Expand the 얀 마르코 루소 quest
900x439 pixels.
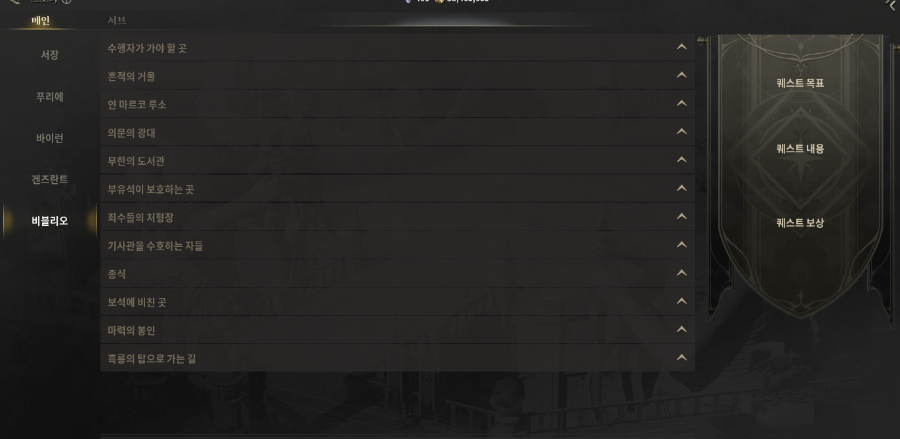pos(681,104)
